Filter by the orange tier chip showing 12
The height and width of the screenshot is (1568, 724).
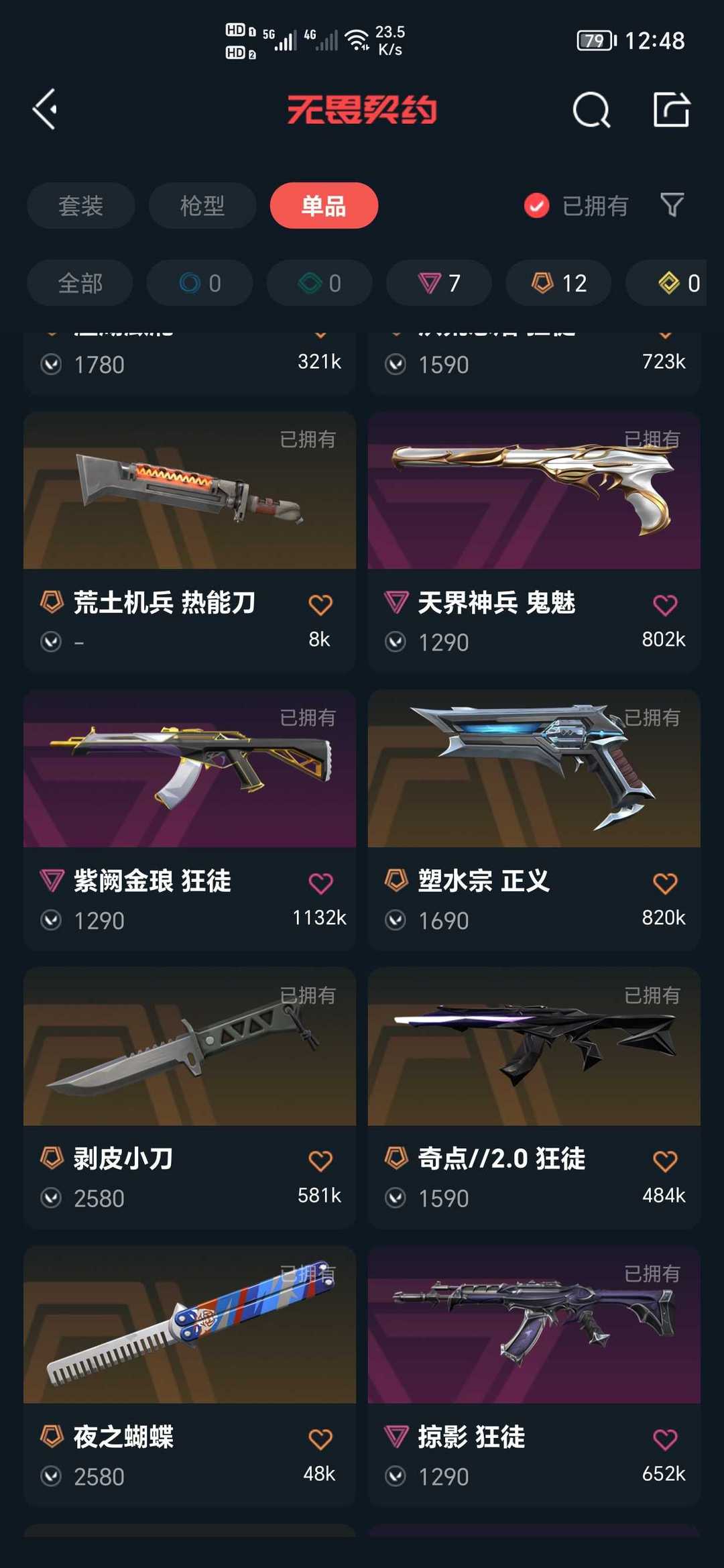558,283
